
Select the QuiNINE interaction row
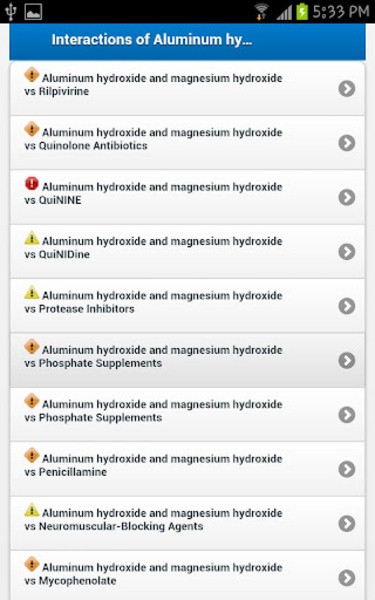(x=187, y=197)
